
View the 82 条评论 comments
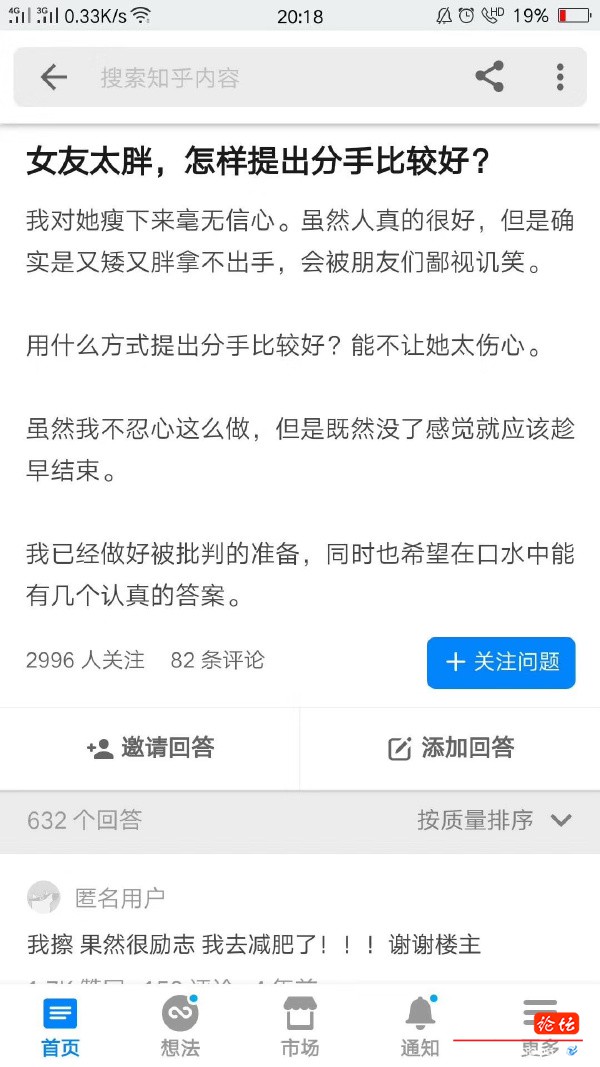click(x=217, y=660)
